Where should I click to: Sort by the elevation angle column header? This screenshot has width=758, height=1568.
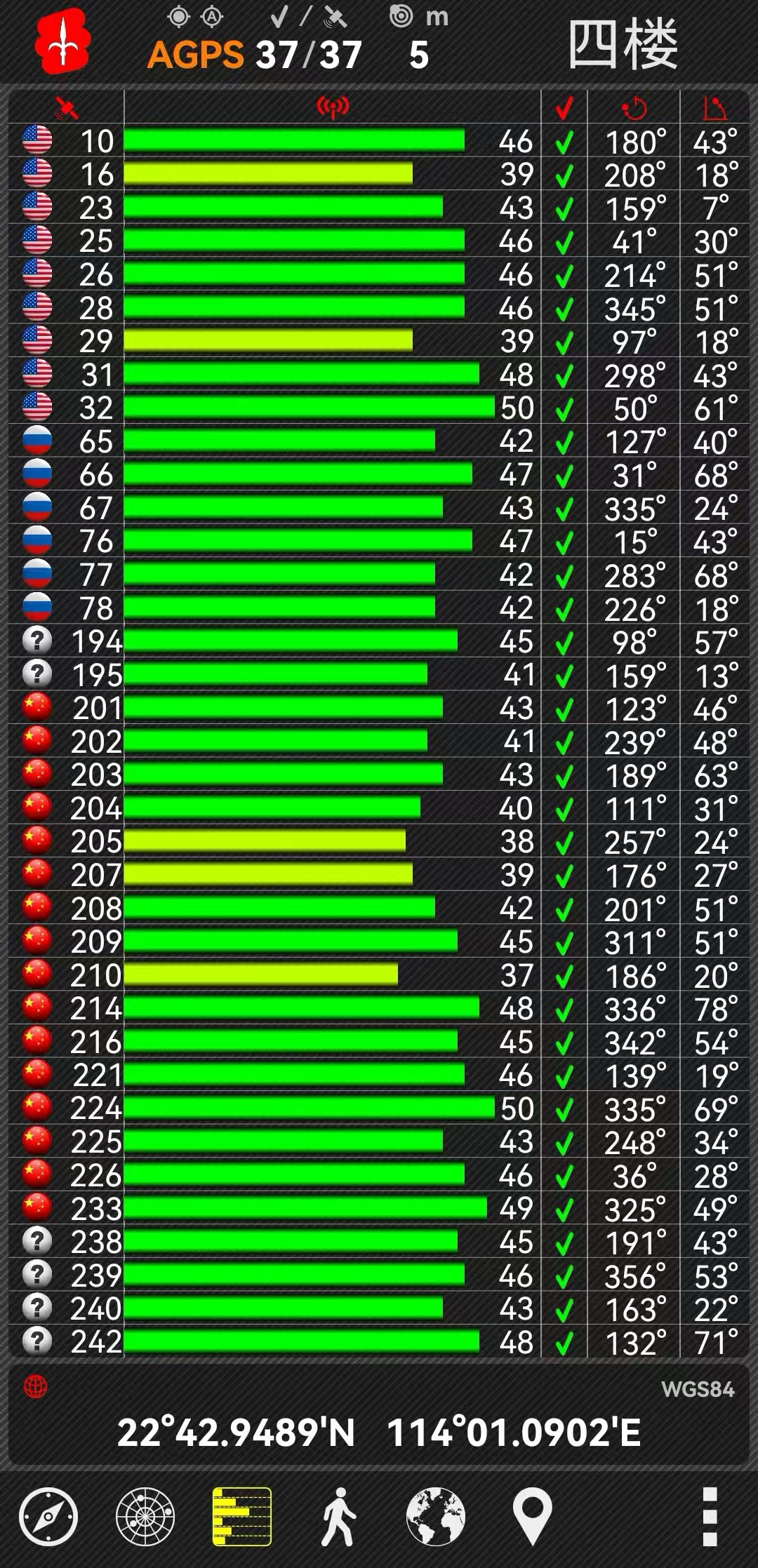pos(714,107)
